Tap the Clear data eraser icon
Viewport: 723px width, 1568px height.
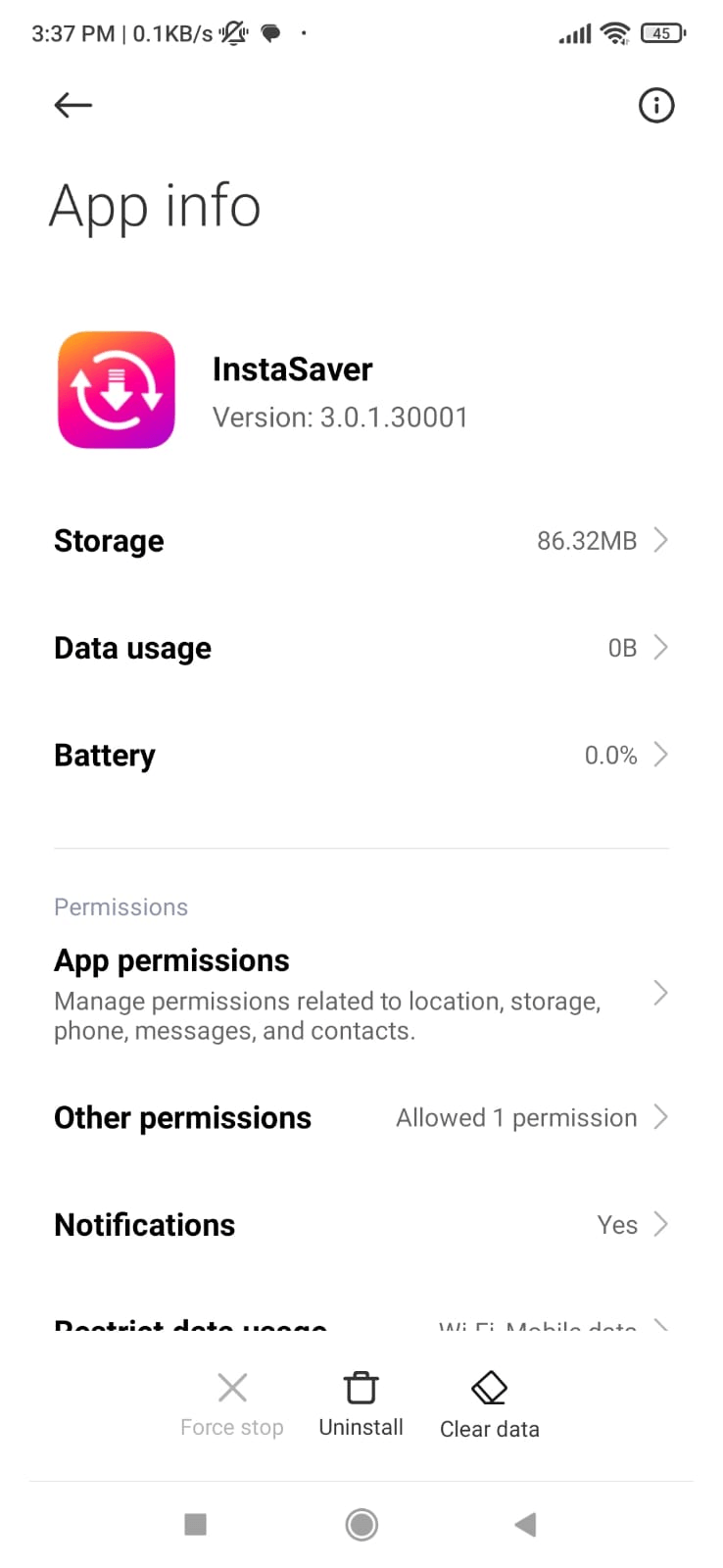click(489, 1386)
